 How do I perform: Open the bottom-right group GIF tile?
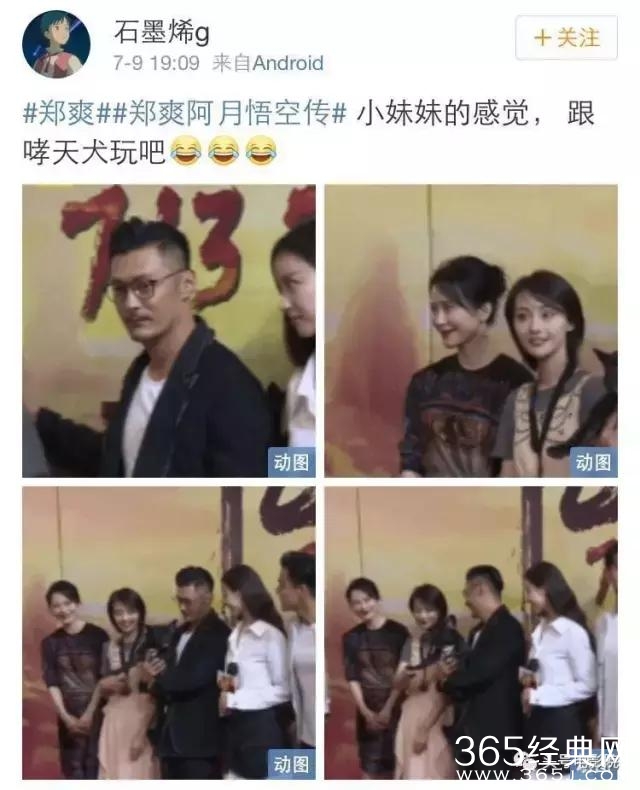pyautogui.click(x=471, y=632)
